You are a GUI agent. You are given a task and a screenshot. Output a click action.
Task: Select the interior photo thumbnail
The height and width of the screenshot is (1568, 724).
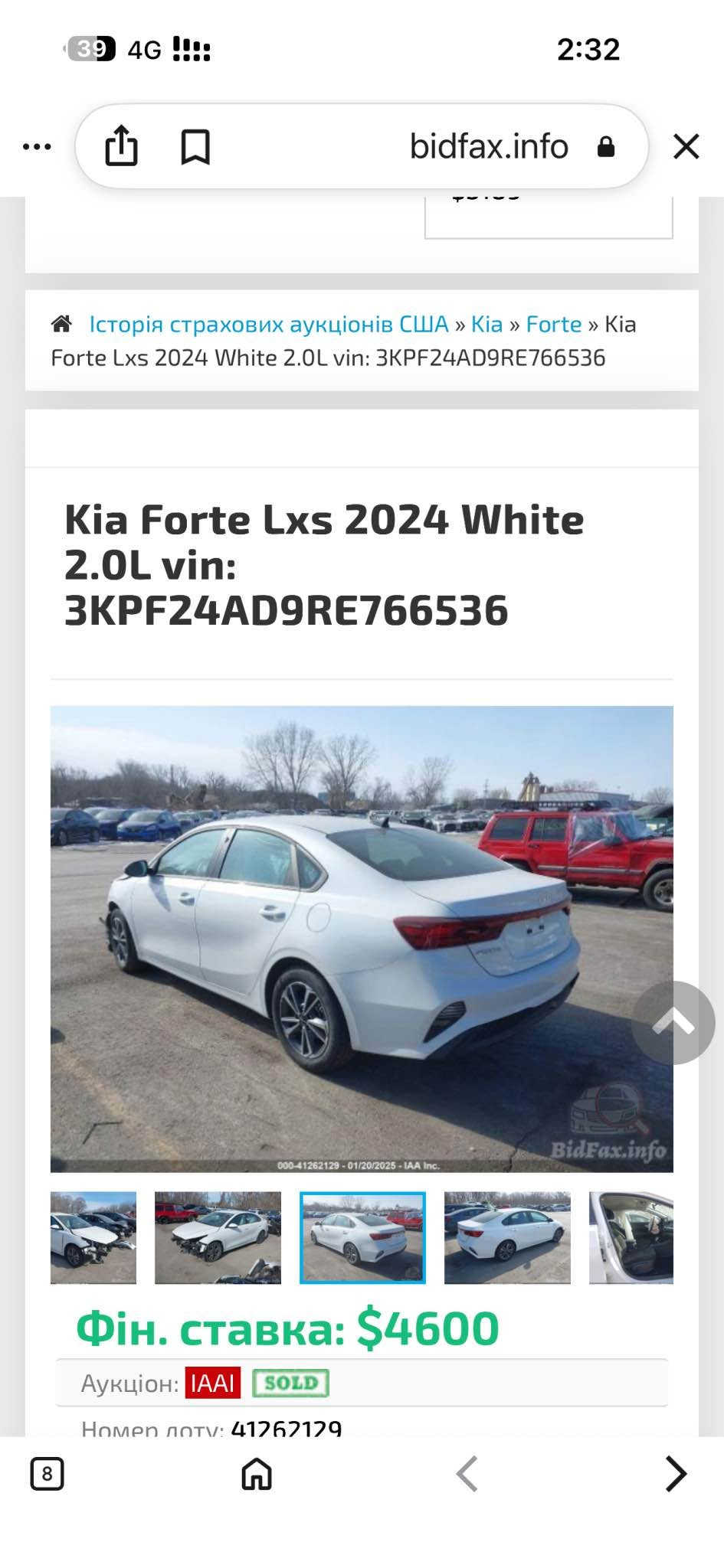click(631, 1237)
